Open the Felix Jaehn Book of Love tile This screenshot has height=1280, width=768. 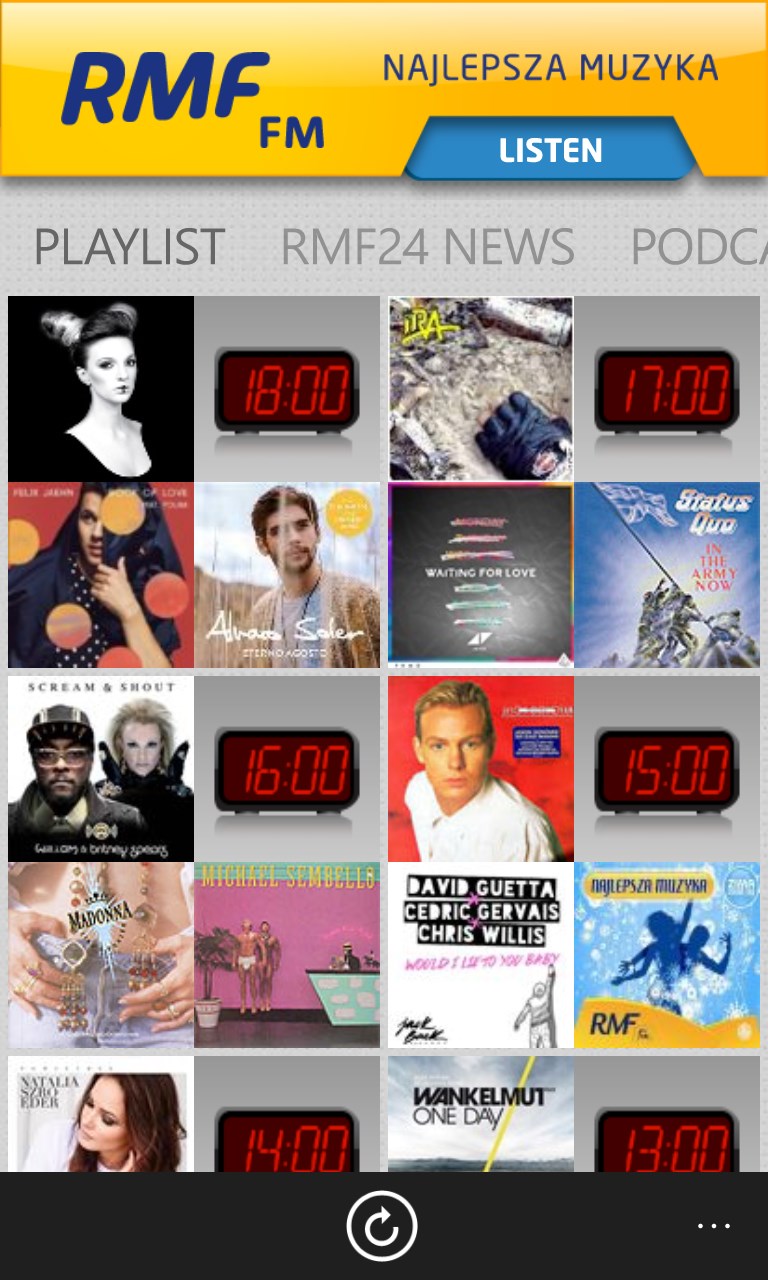pyautogui.click(x=101, y=575)
